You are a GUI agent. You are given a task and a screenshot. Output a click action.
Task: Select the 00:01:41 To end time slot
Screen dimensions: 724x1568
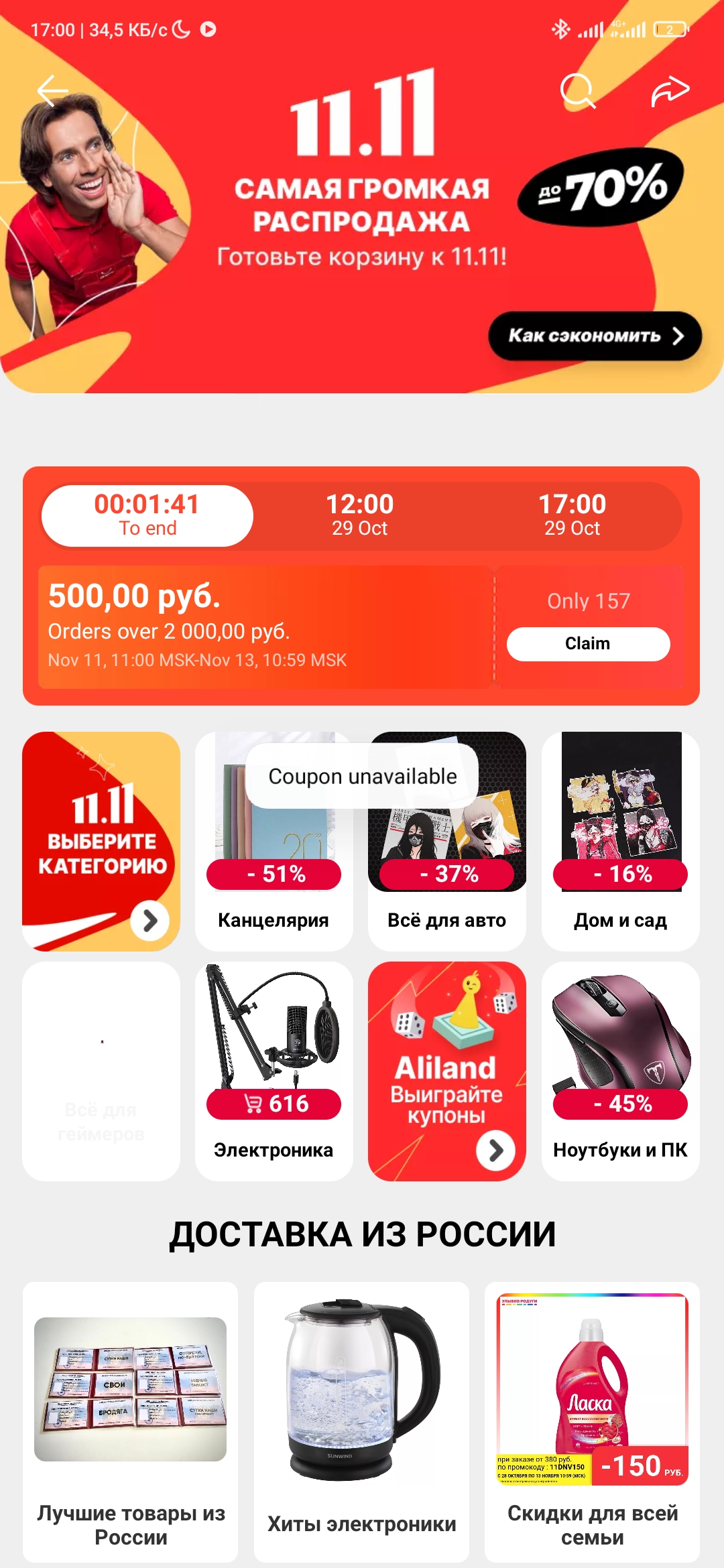pyautogui.click(x=147, y=515)
